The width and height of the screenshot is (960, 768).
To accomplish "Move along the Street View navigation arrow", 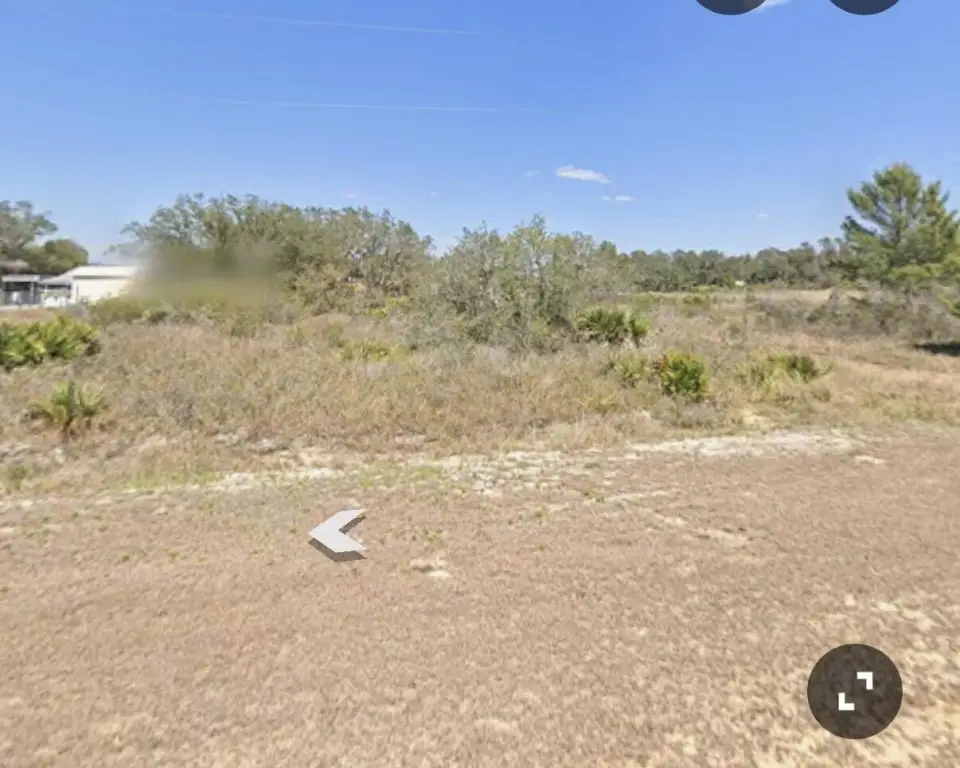I will coord(337,532).
